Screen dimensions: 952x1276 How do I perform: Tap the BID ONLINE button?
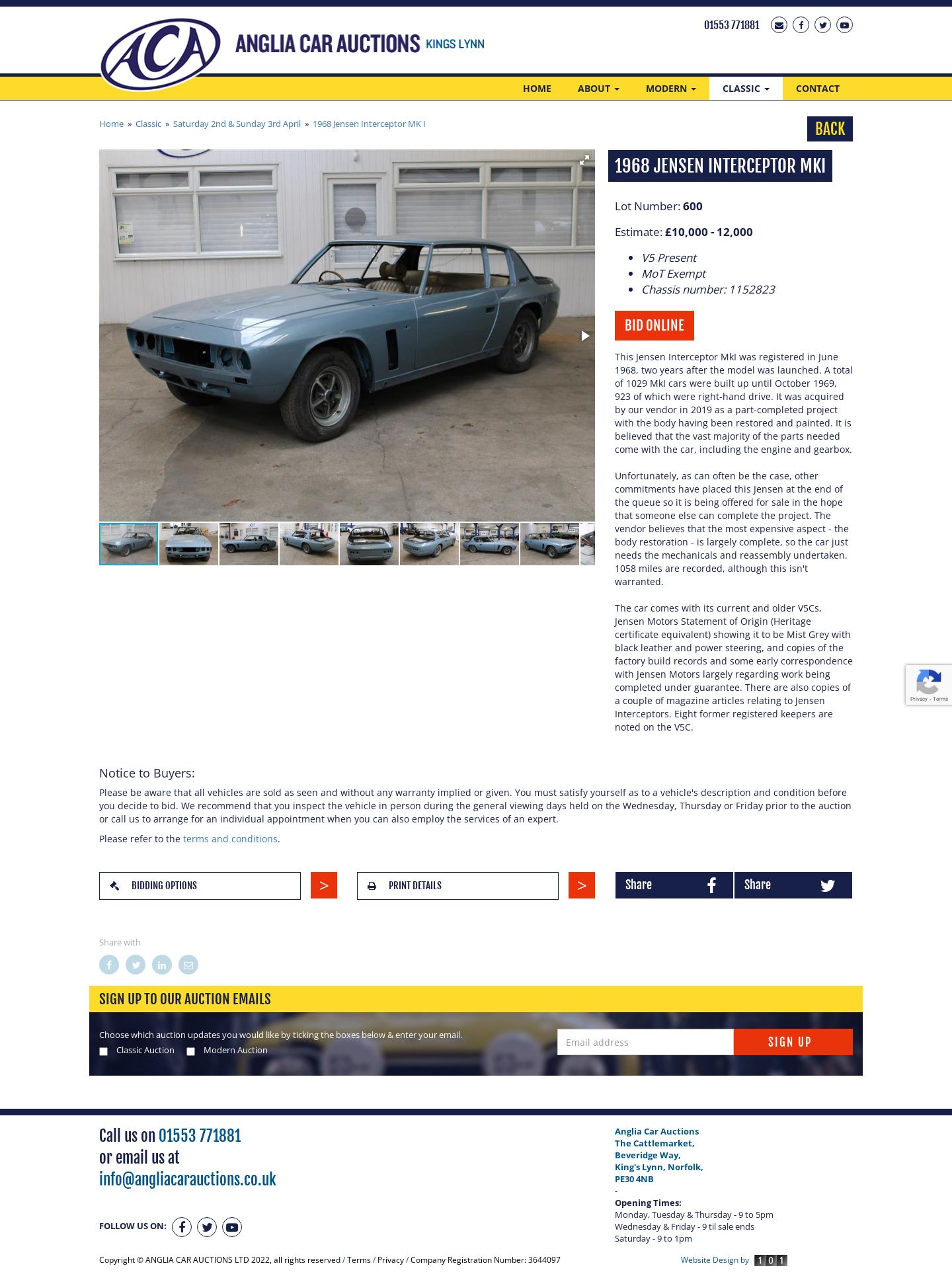pos(654,325)
